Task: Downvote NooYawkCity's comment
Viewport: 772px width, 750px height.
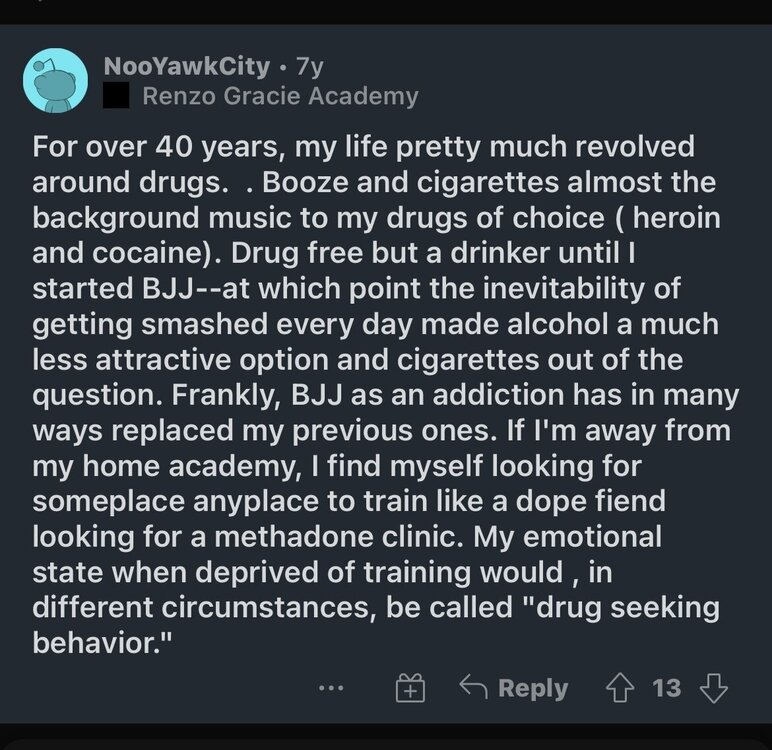Action: 713,688
